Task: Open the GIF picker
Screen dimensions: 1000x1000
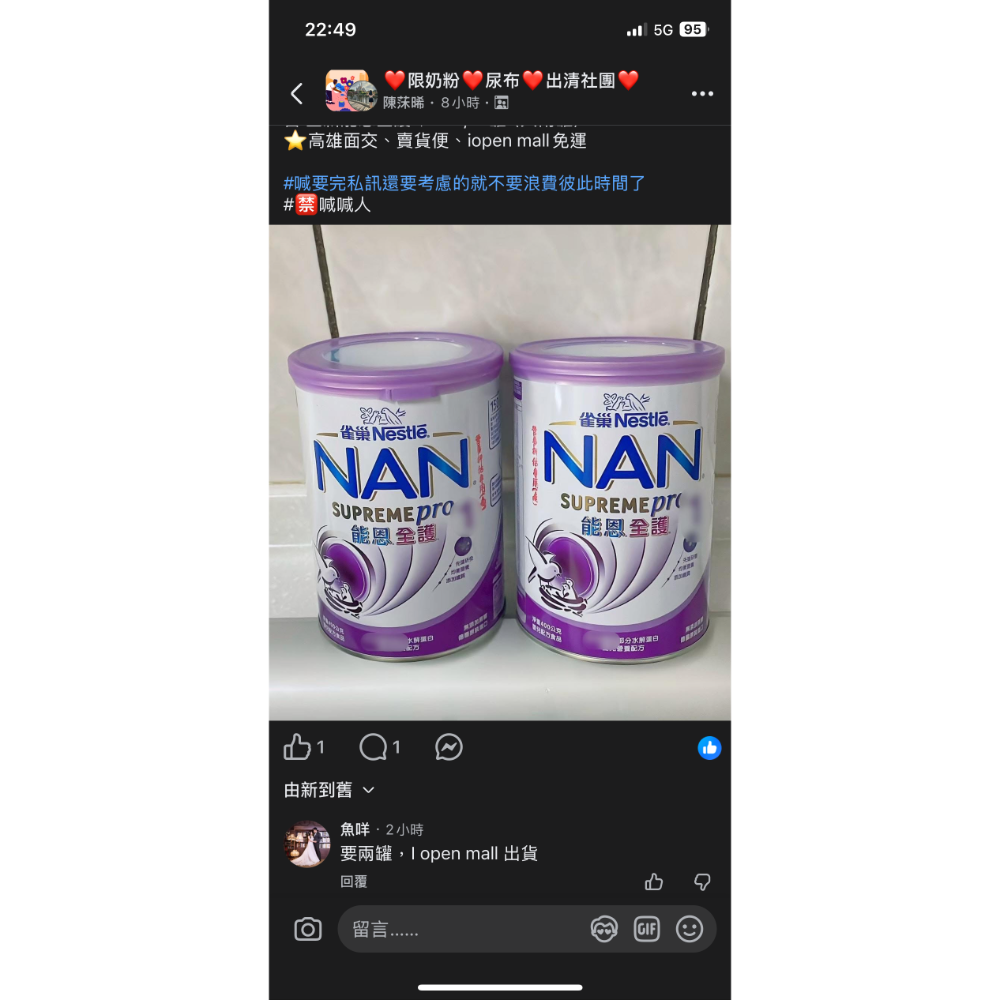Action: (647, 930)
